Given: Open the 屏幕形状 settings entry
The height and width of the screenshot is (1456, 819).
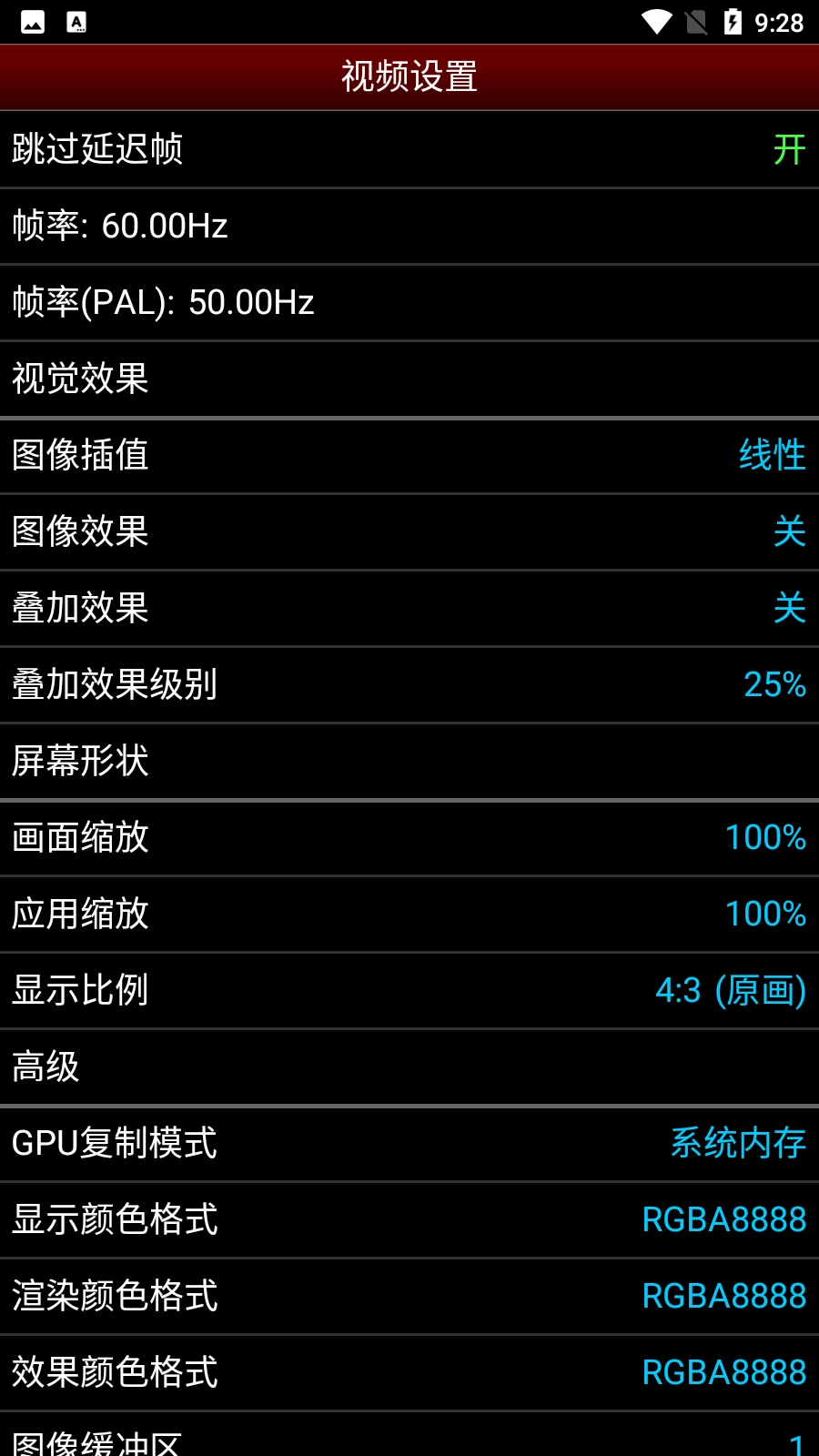Looking at the screenshot, I should point(409,762).
